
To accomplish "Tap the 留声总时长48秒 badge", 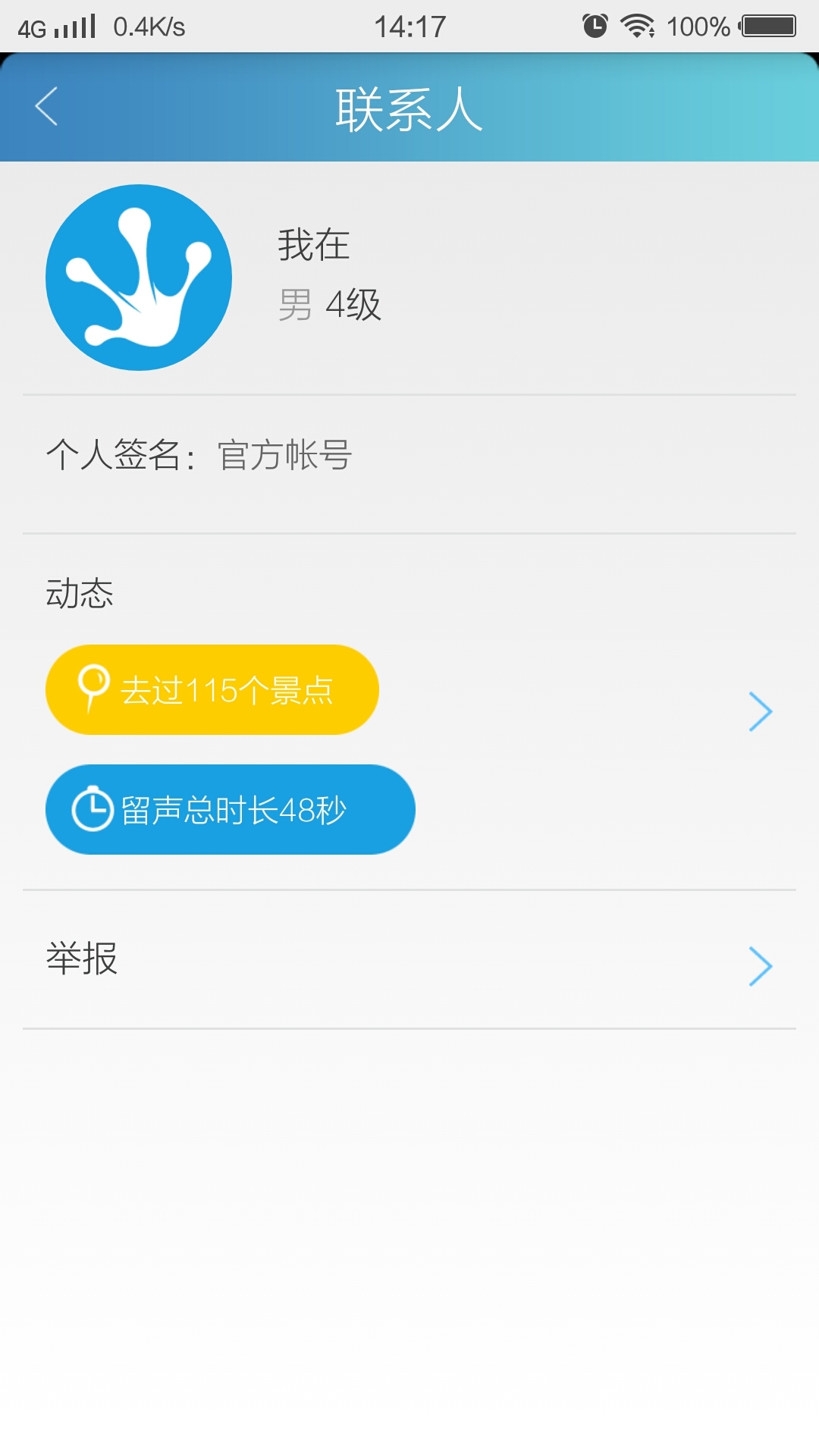I will coord(230,809).
